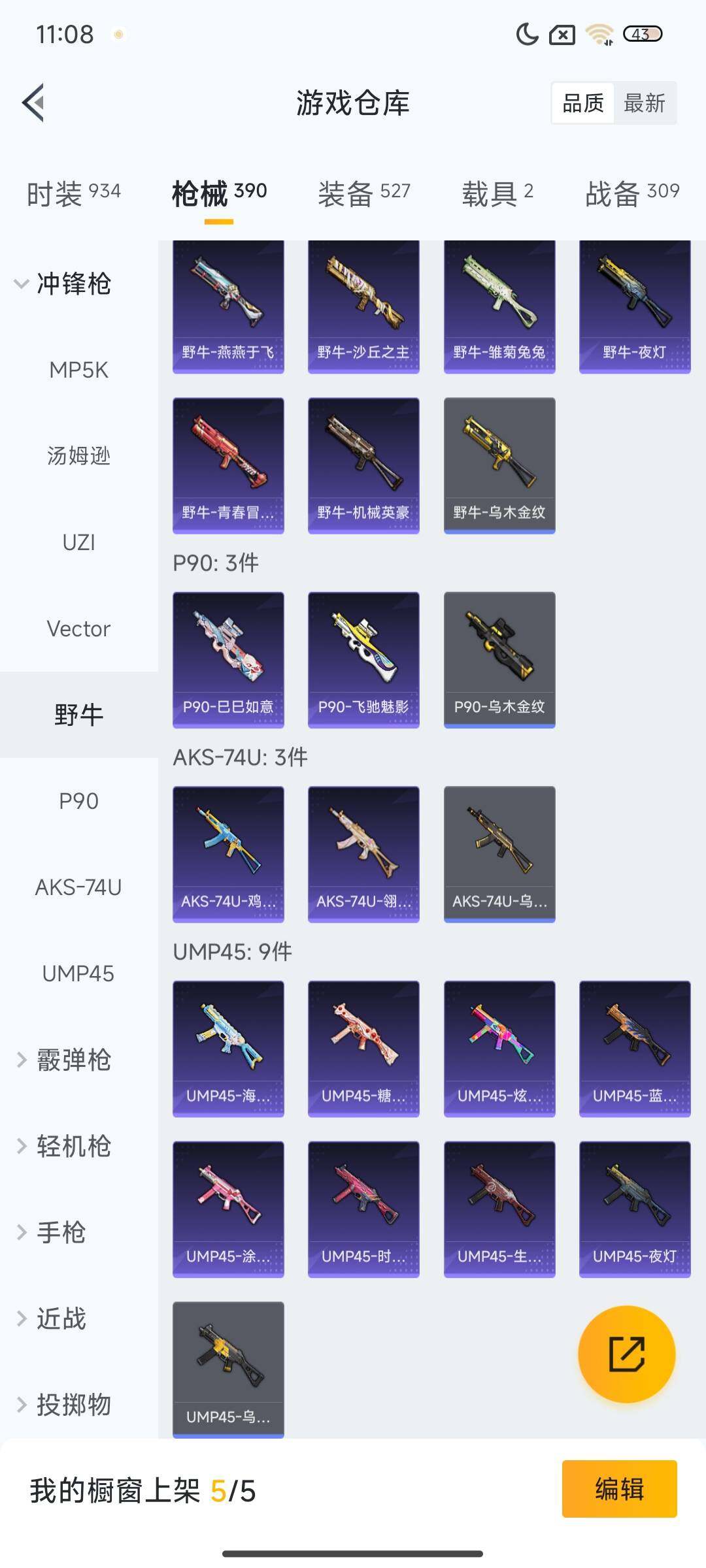Screen dimensions: 706x1568
Task: Open the 野牛-乌木金纹 skin
Action: click(499, 465)
